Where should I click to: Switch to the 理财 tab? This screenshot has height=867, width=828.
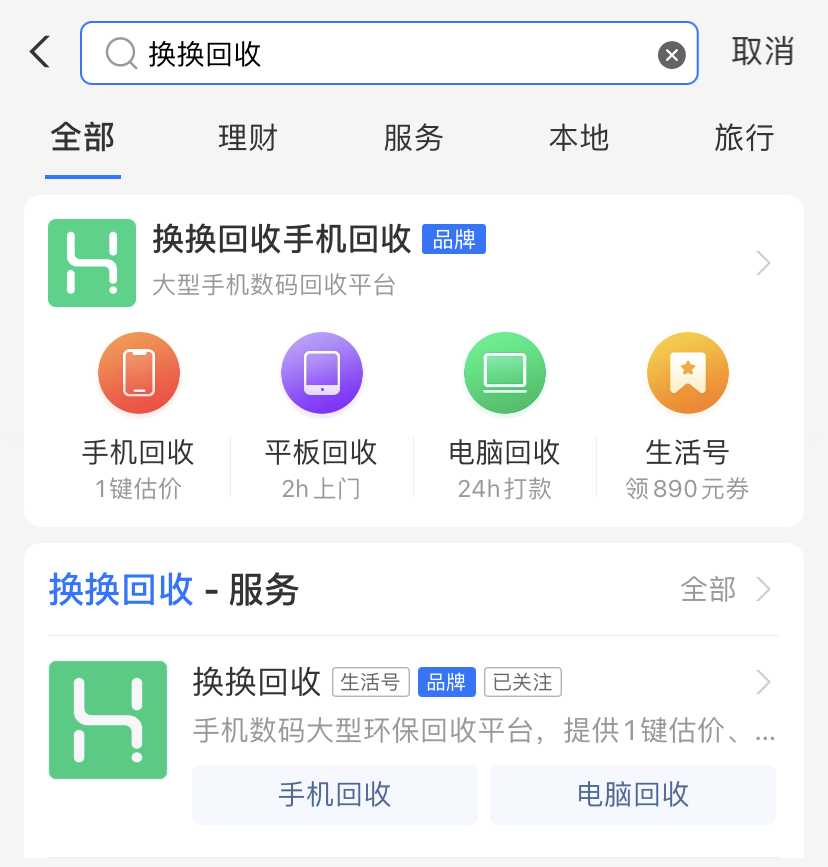[247, 138]
